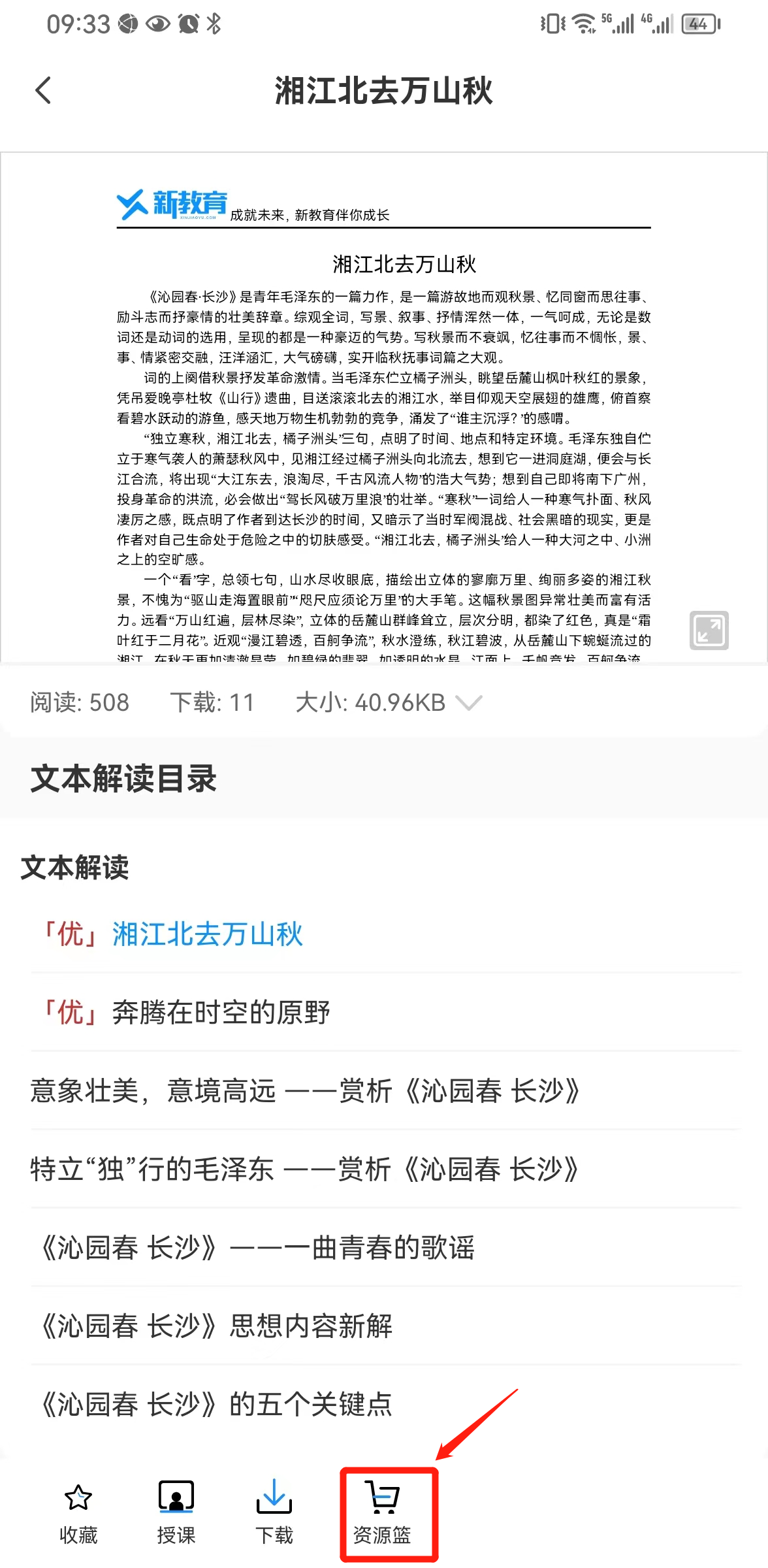Go back using the top-left arrow

click(x=43, y=90)
